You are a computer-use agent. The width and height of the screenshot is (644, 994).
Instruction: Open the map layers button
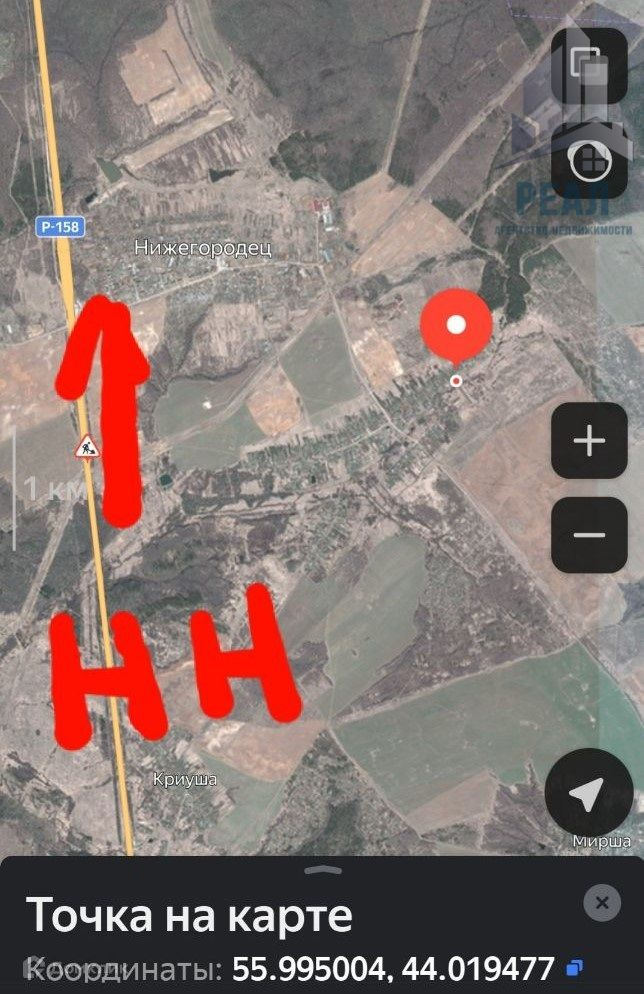coord(589,62)
